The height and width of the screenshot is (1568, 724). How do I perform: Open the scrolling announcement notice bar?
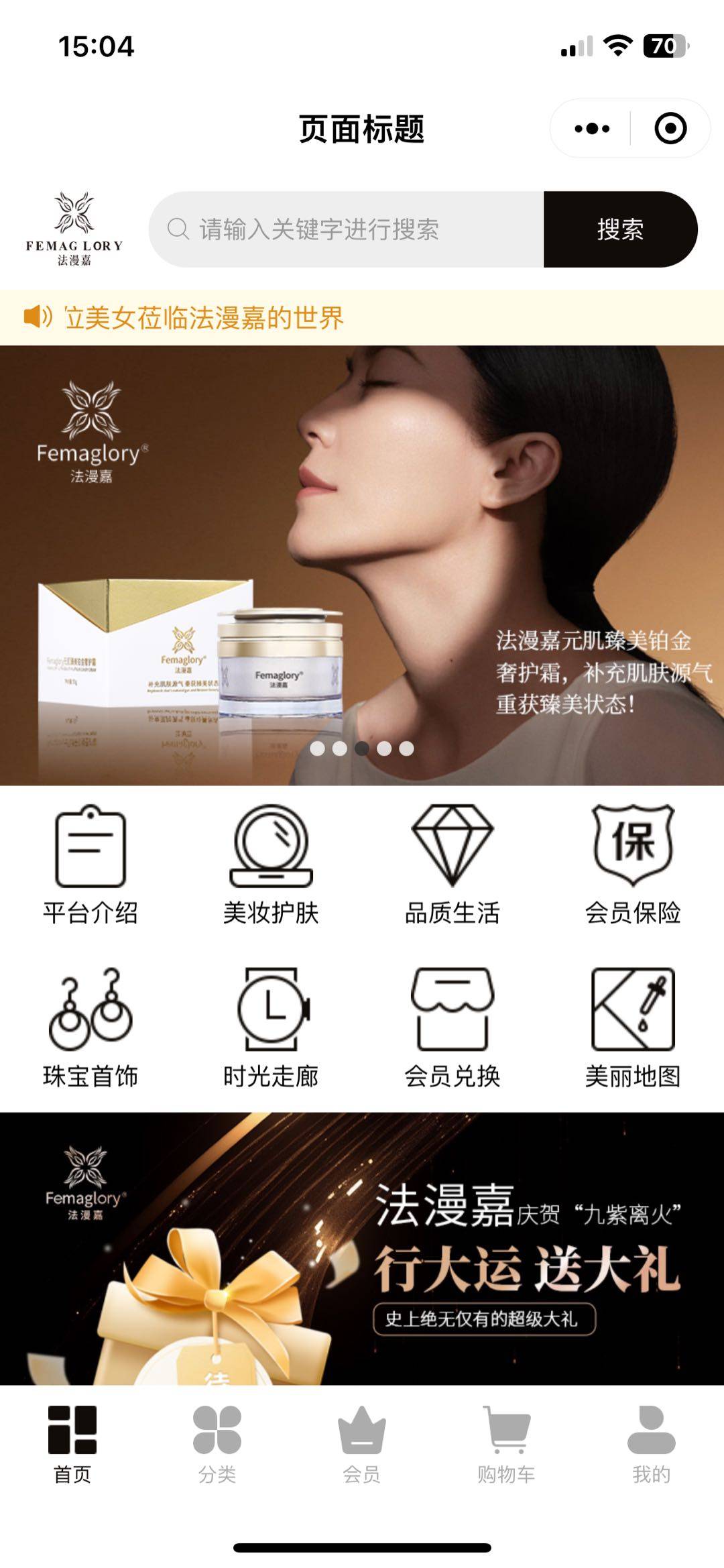(362, 317)
